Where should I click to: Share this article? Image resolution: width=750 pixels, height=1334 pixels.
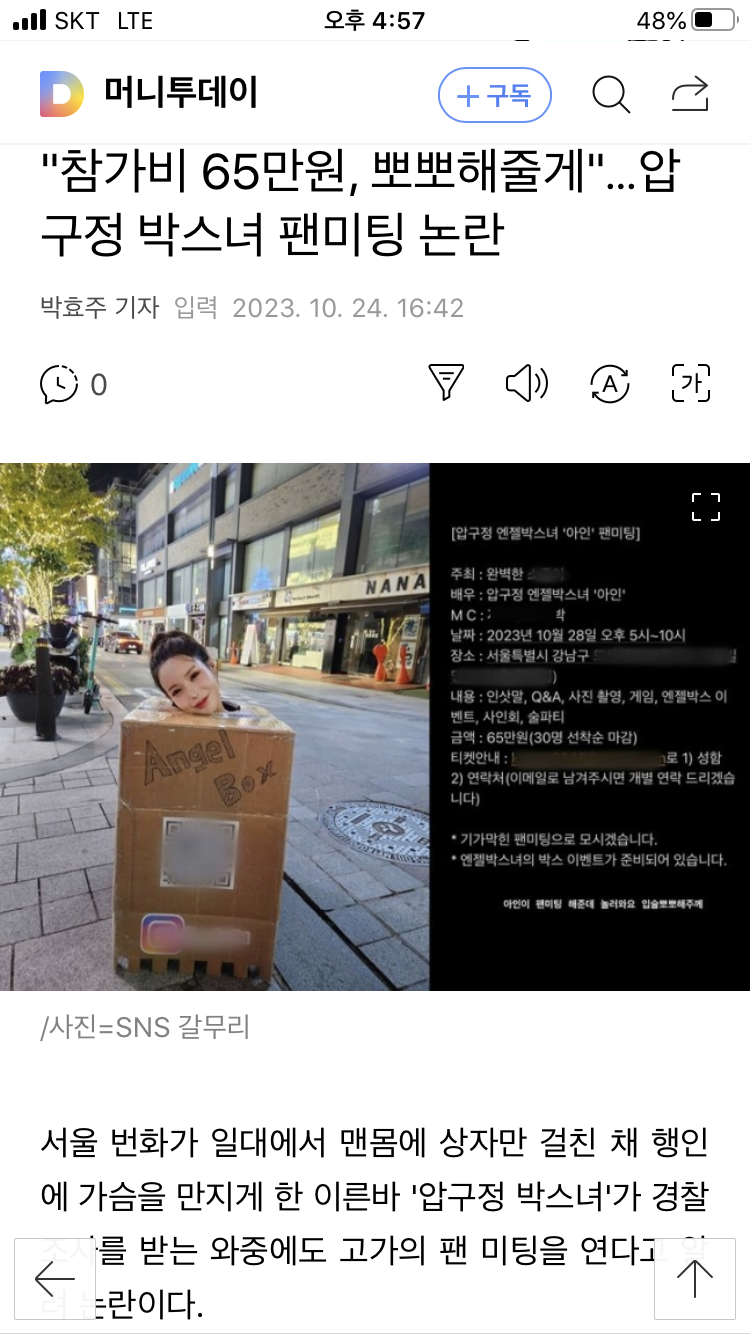coord(689,95)
